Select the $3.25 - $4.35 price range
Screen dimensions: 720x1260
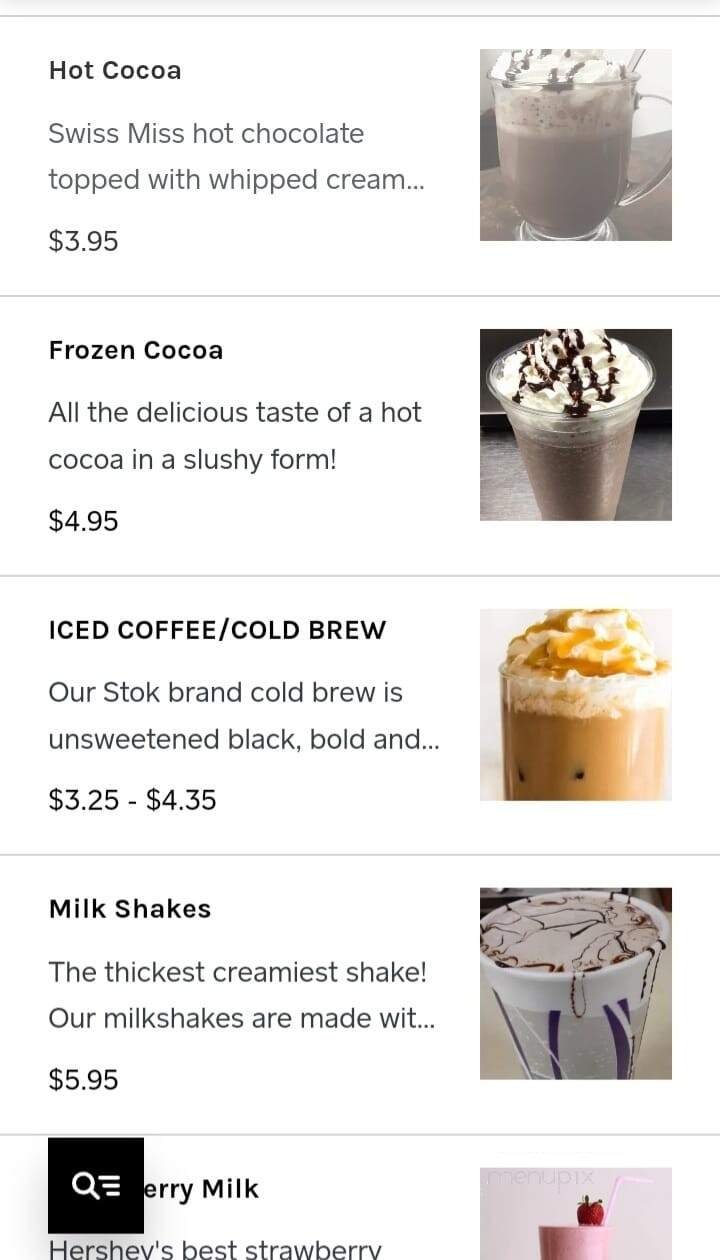click(131, 799)
